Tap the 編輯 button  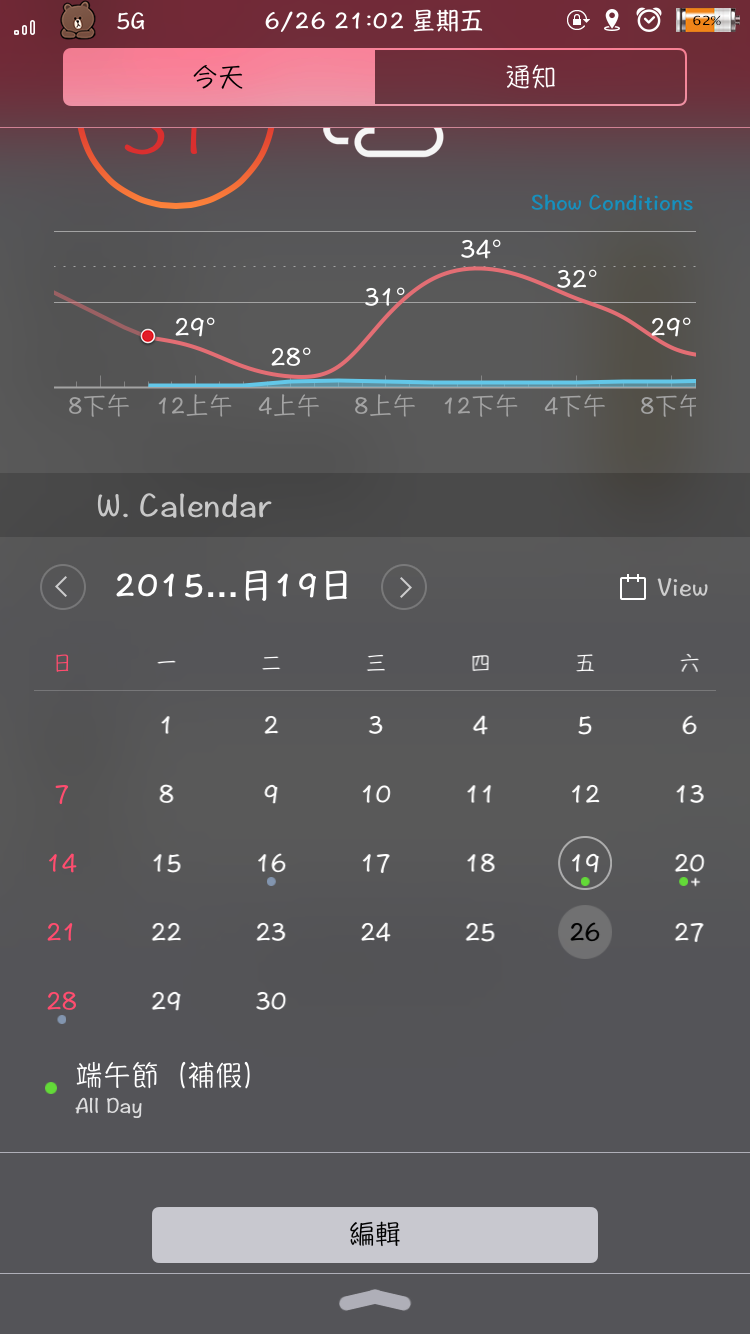(375, 1235)
